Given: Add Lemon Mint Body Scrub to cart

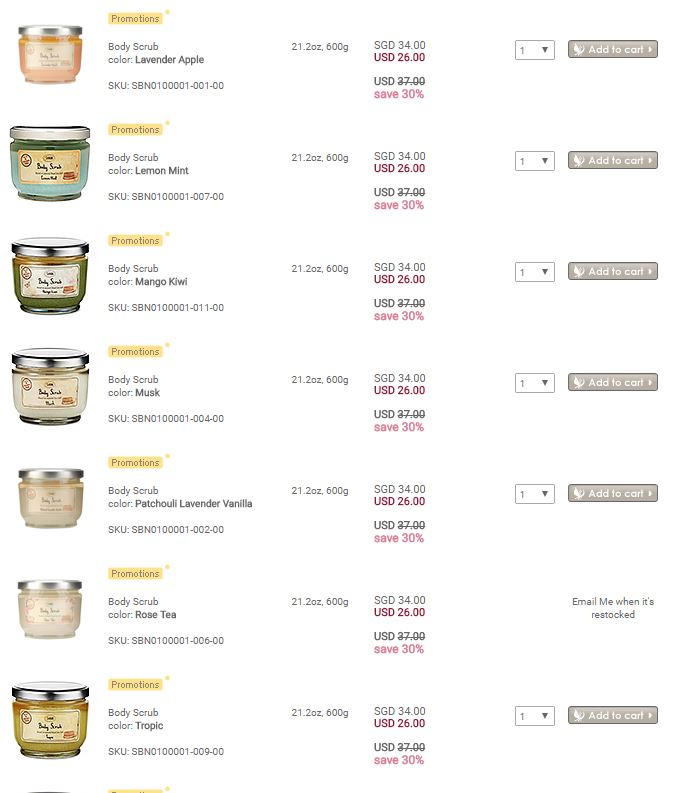Looking at the screenshot, I should click(612, 160).
